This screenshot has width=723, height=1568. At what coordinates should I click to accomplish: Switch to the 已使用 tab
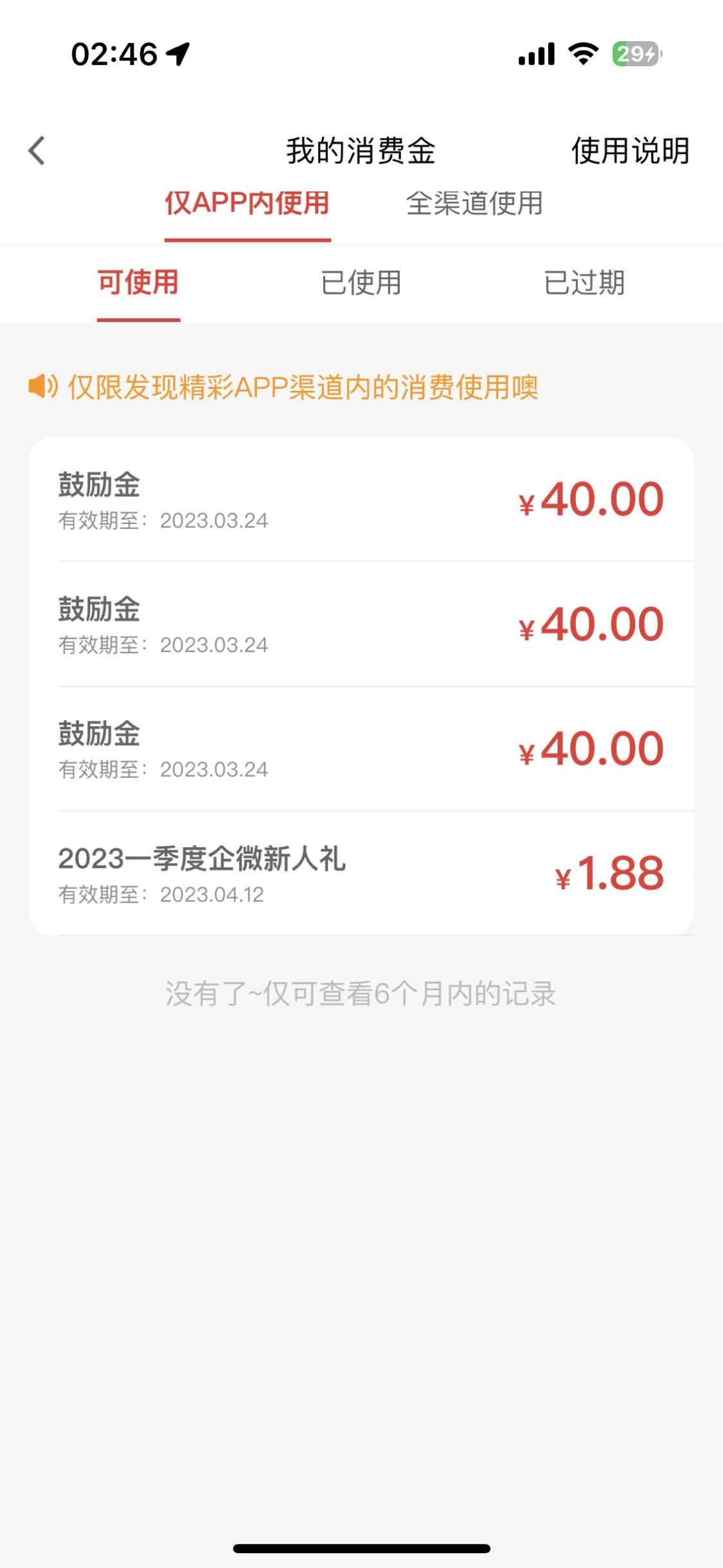361,283
